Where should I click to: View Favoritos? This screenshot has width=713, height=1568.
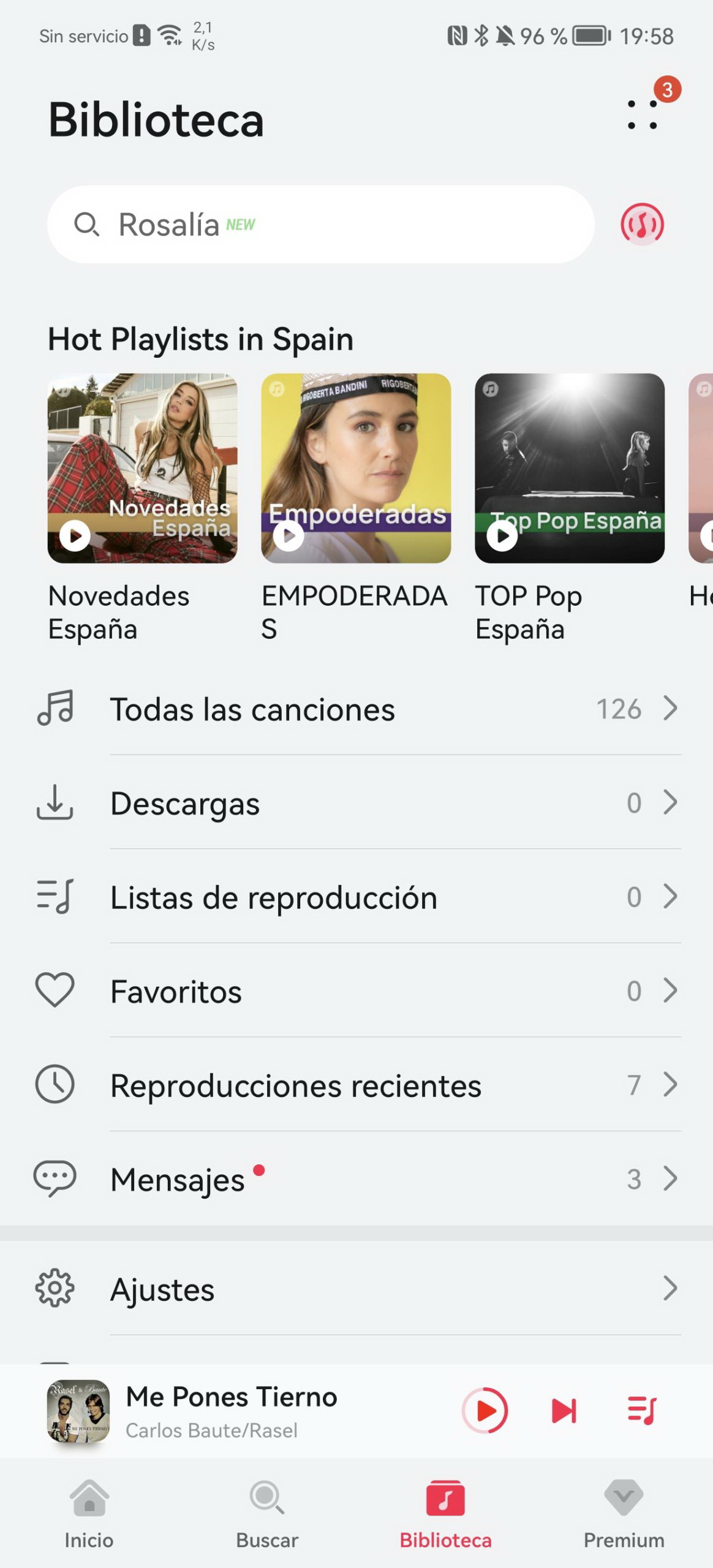click(356, 991)
